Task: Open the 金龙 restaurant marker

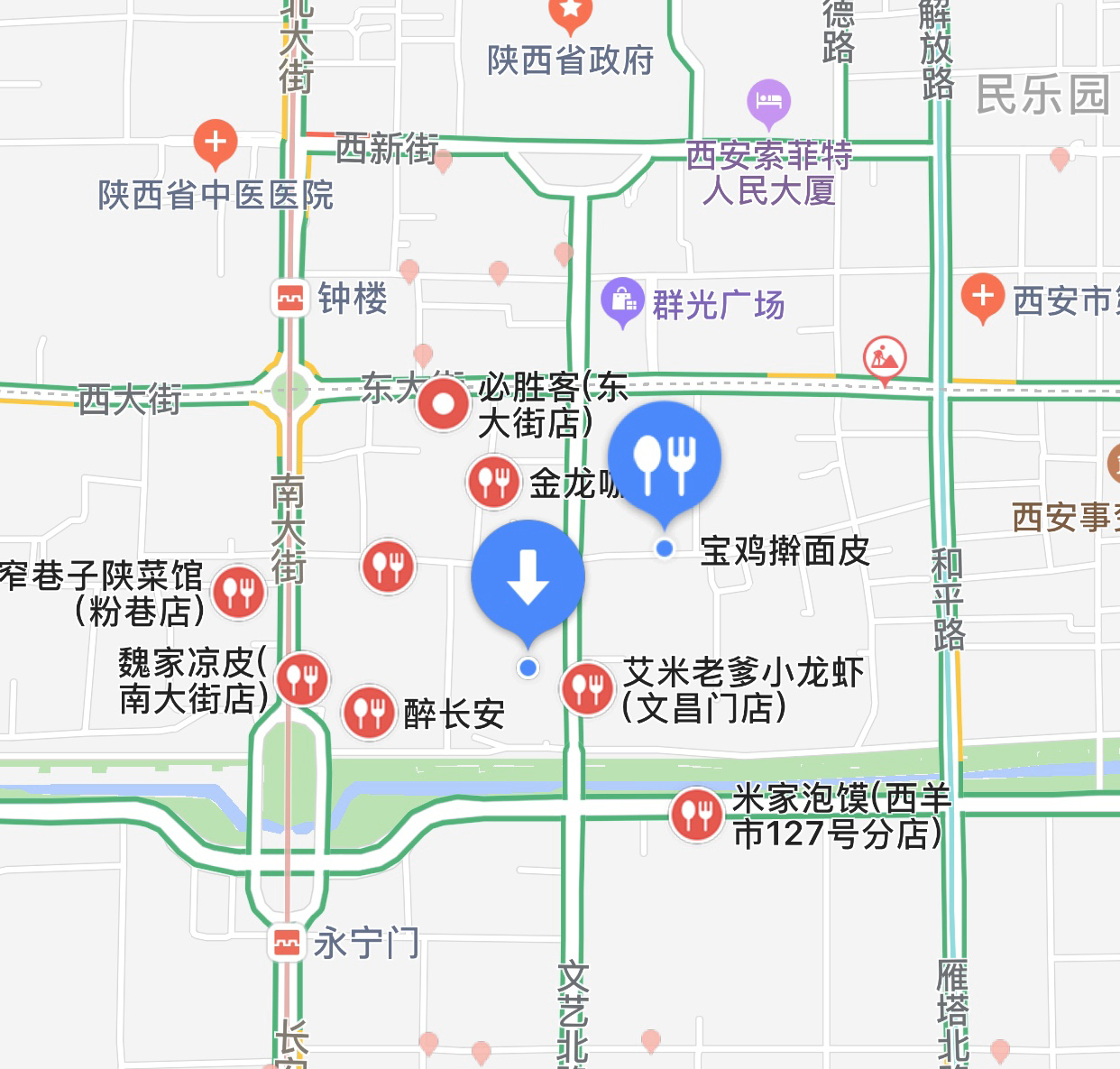Action: [493, 482]
